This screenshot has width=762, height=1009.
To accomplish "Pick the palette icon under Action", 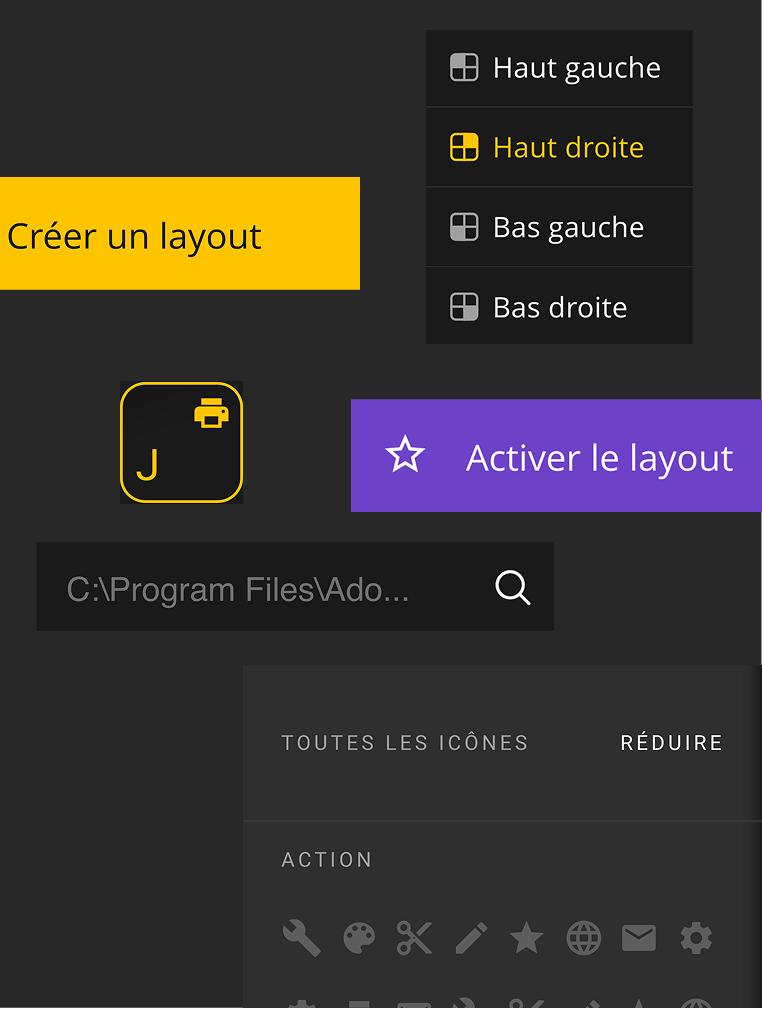I will click(359, 938).
